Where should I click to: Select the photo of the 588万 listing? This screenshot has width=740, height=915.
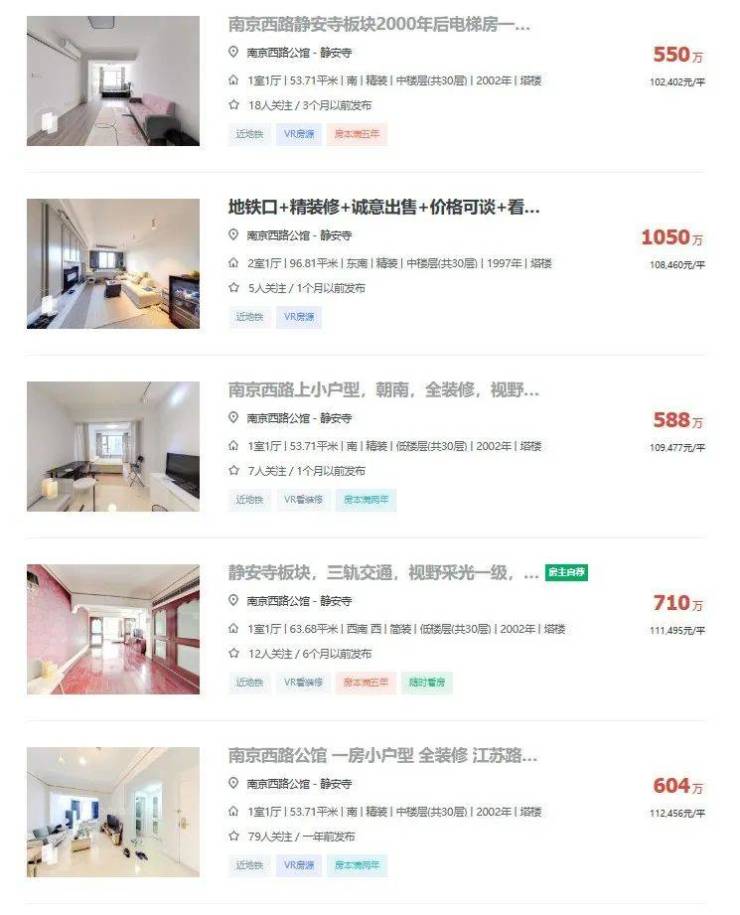113,446
